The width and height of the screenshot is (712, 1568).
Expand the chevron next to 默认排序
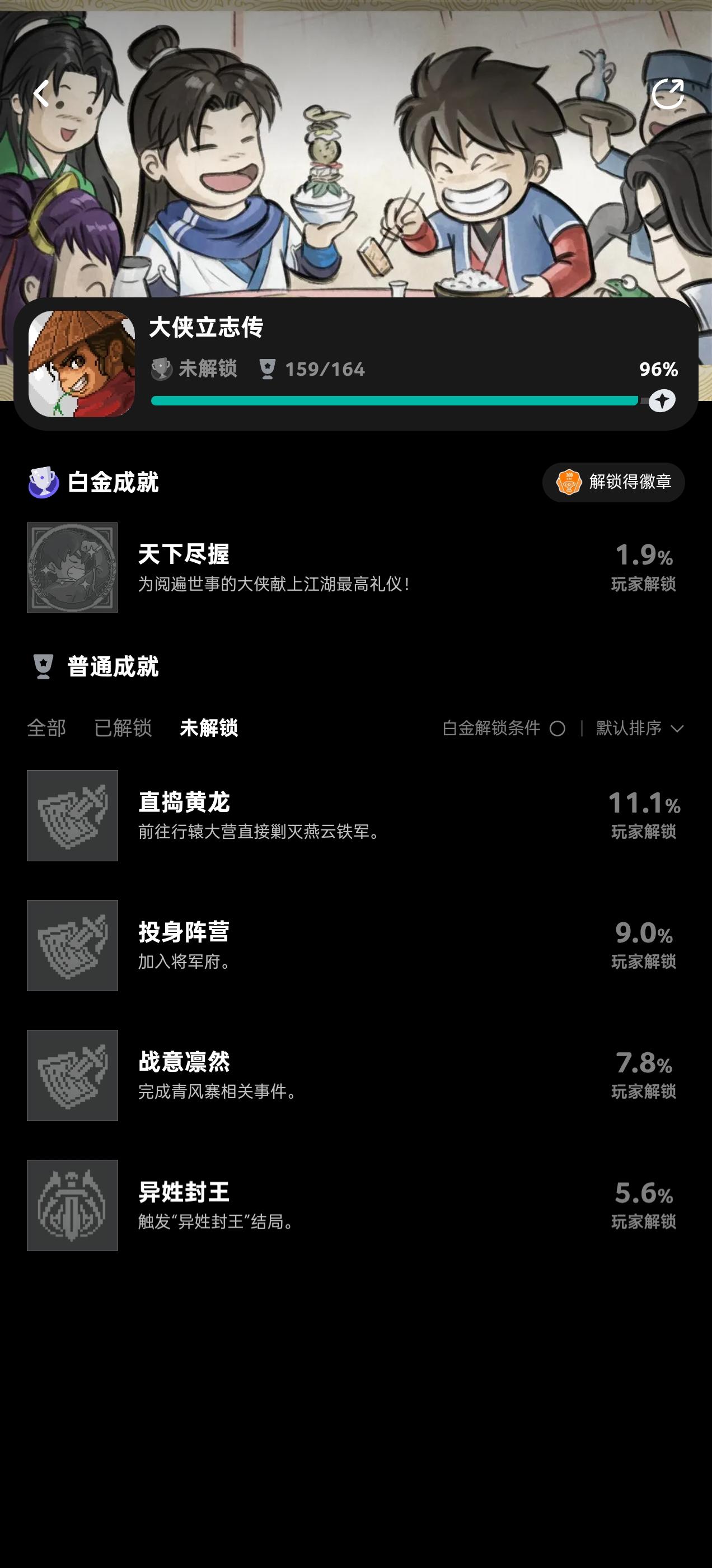point(677,730)
